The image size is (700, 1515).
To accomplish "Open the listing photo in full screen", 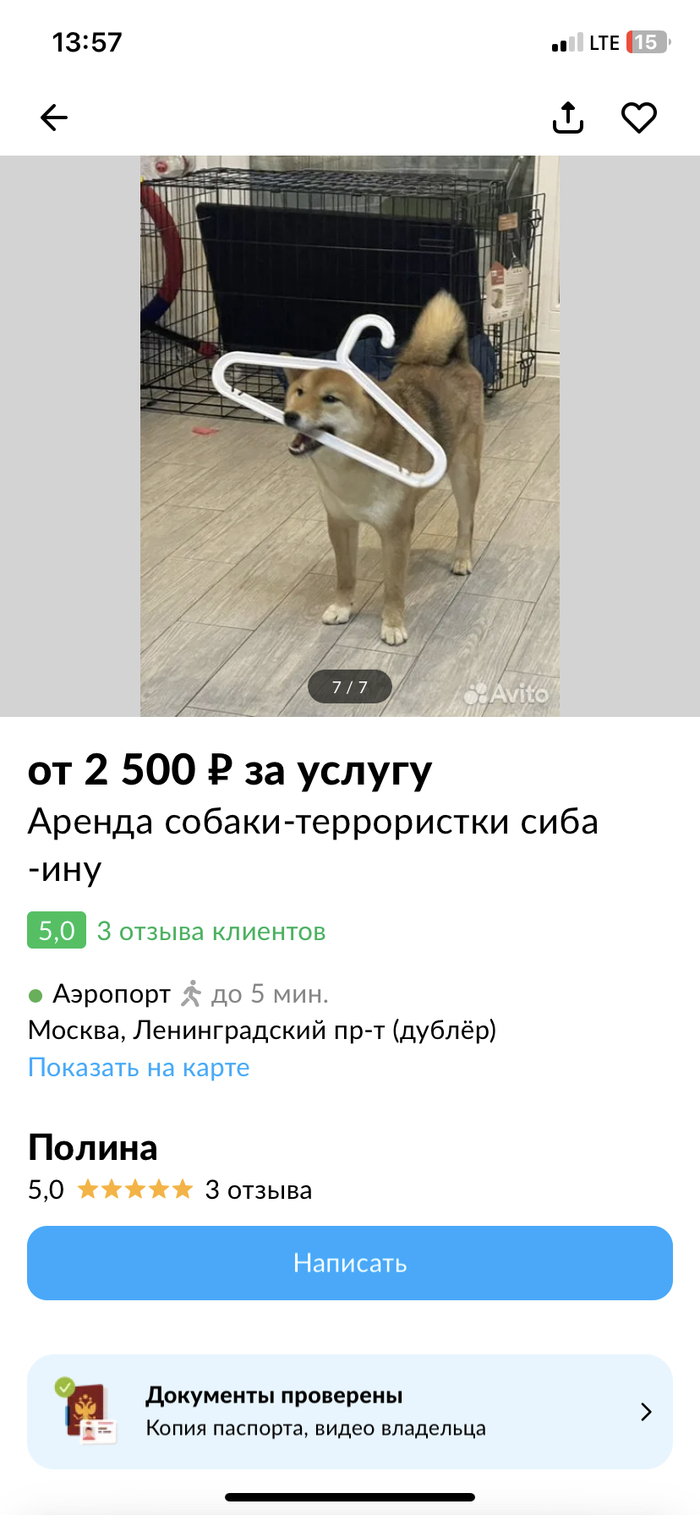I will point(349,435).
